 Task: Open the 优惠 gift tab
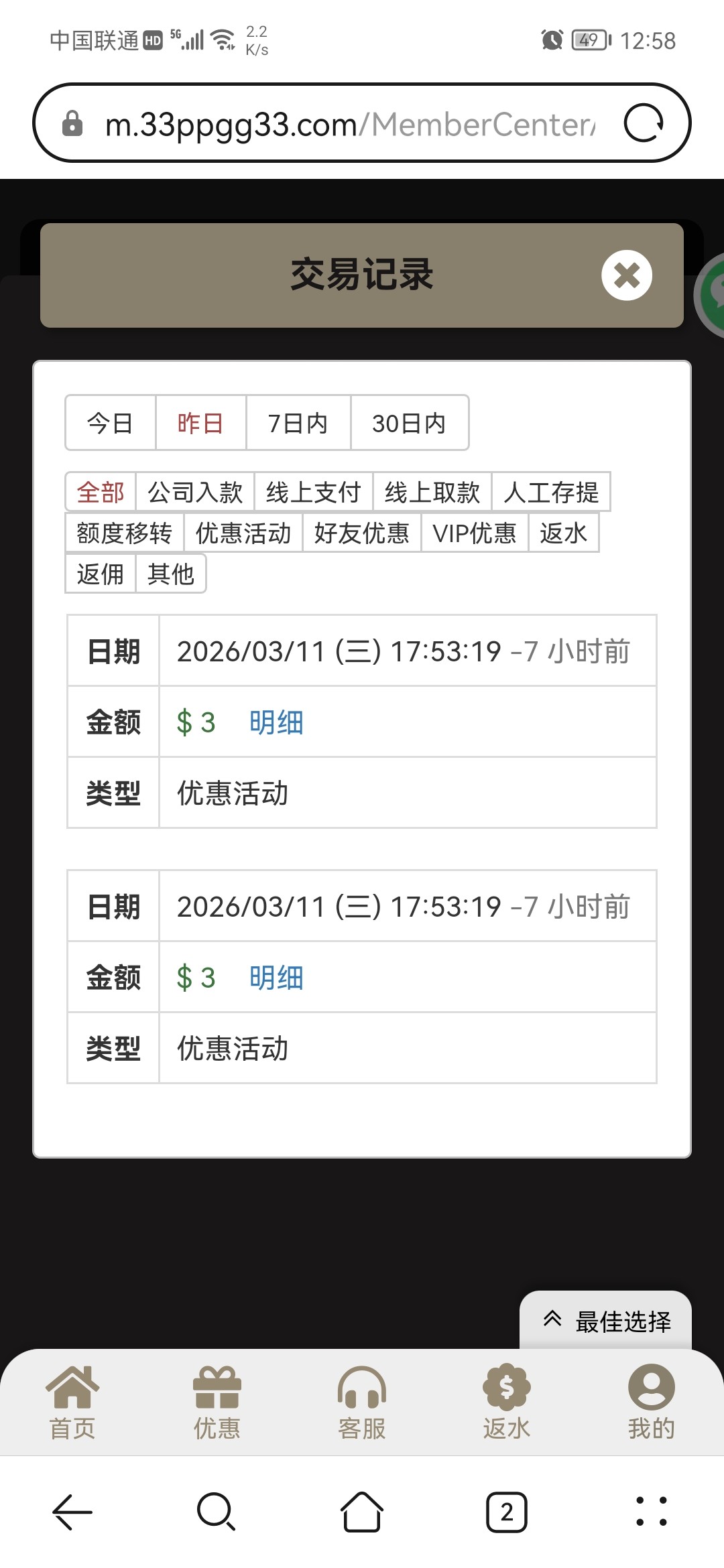[x=217, y=1402]
